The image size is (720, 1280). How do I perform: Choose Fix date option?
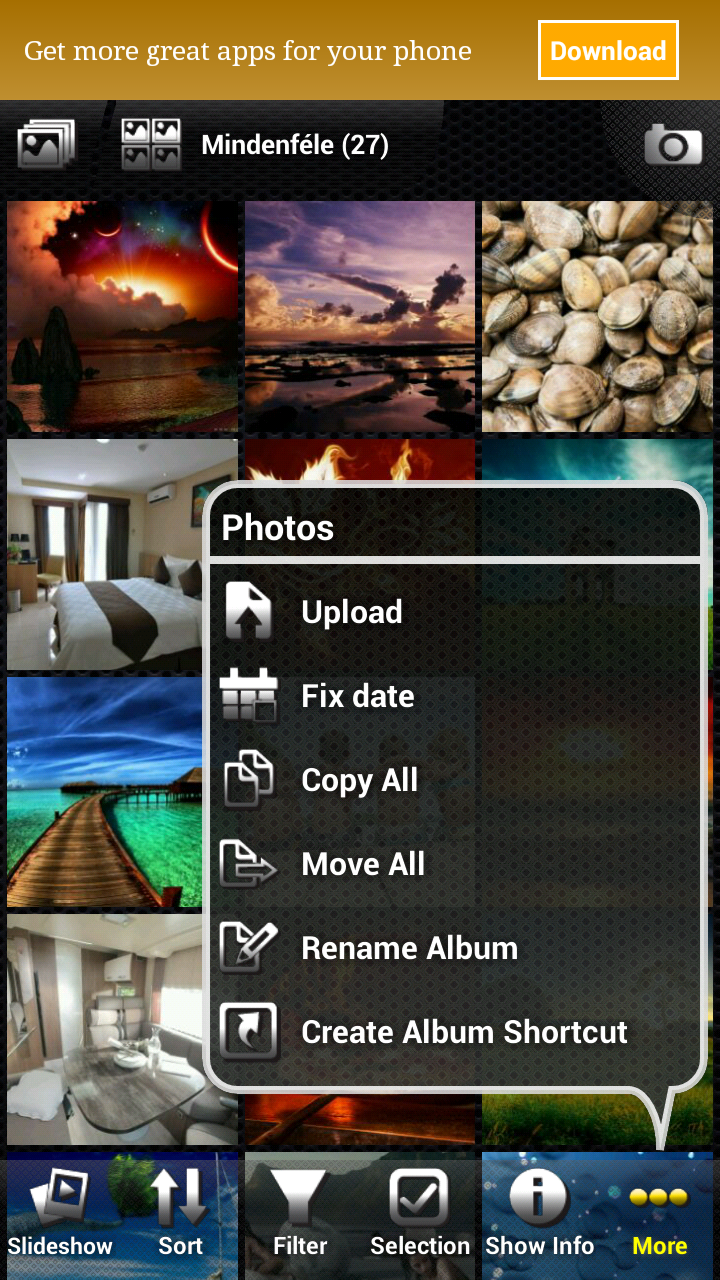357,696
